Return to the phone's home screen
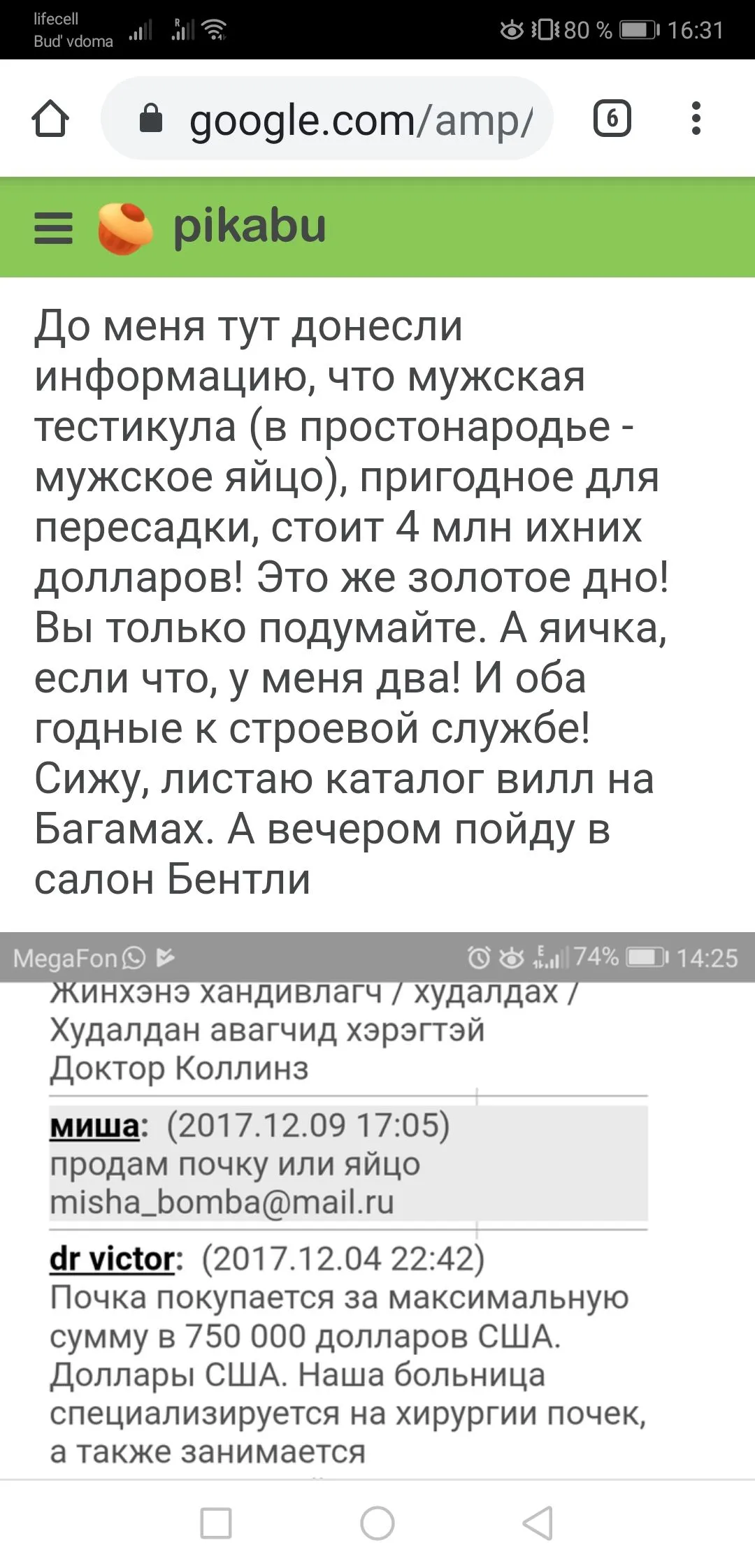Viewport: 755px width, 1568px height. point(377,1523)
